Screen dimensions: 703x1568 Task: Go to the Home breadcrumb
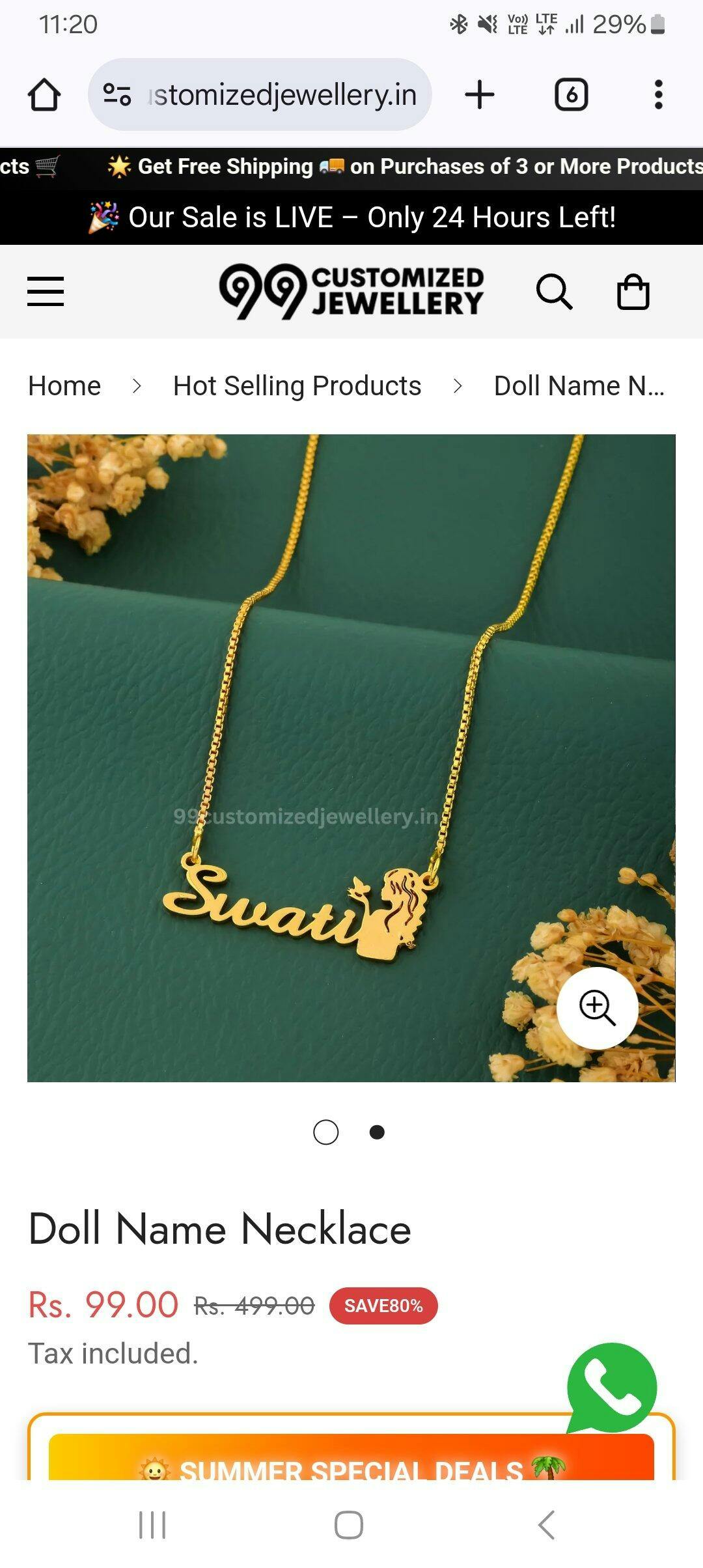click(x=64, y=386)
